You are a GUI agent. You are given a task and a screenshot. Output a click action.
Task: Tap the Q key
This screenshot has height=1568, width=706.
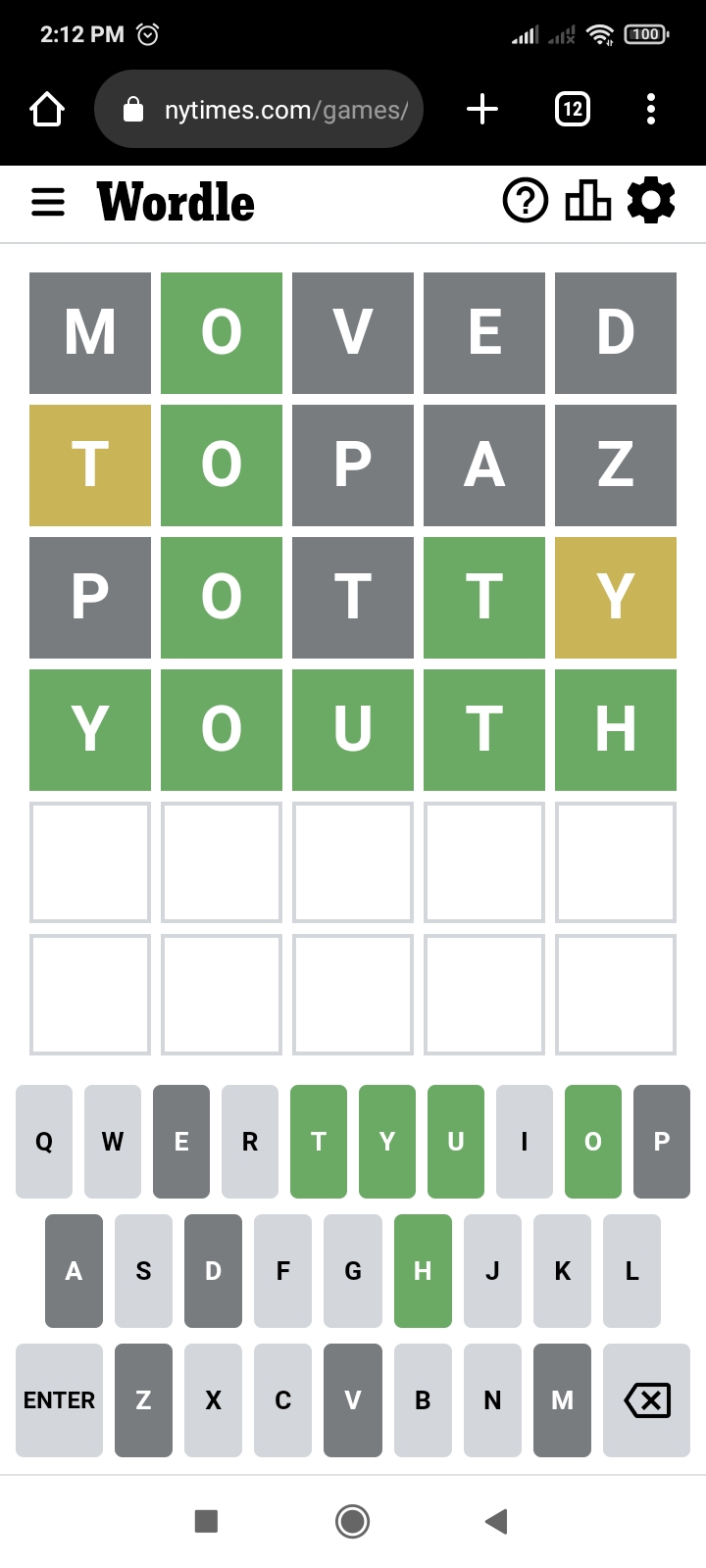[x=44, y=1142]
